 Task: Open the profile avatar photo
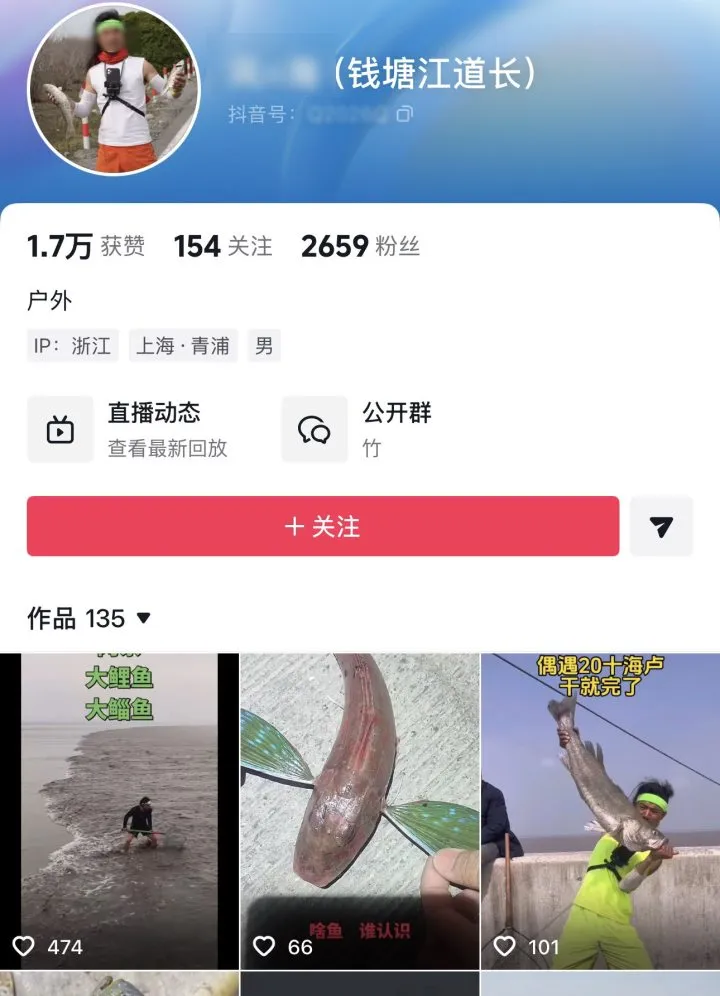click(113, 90)
